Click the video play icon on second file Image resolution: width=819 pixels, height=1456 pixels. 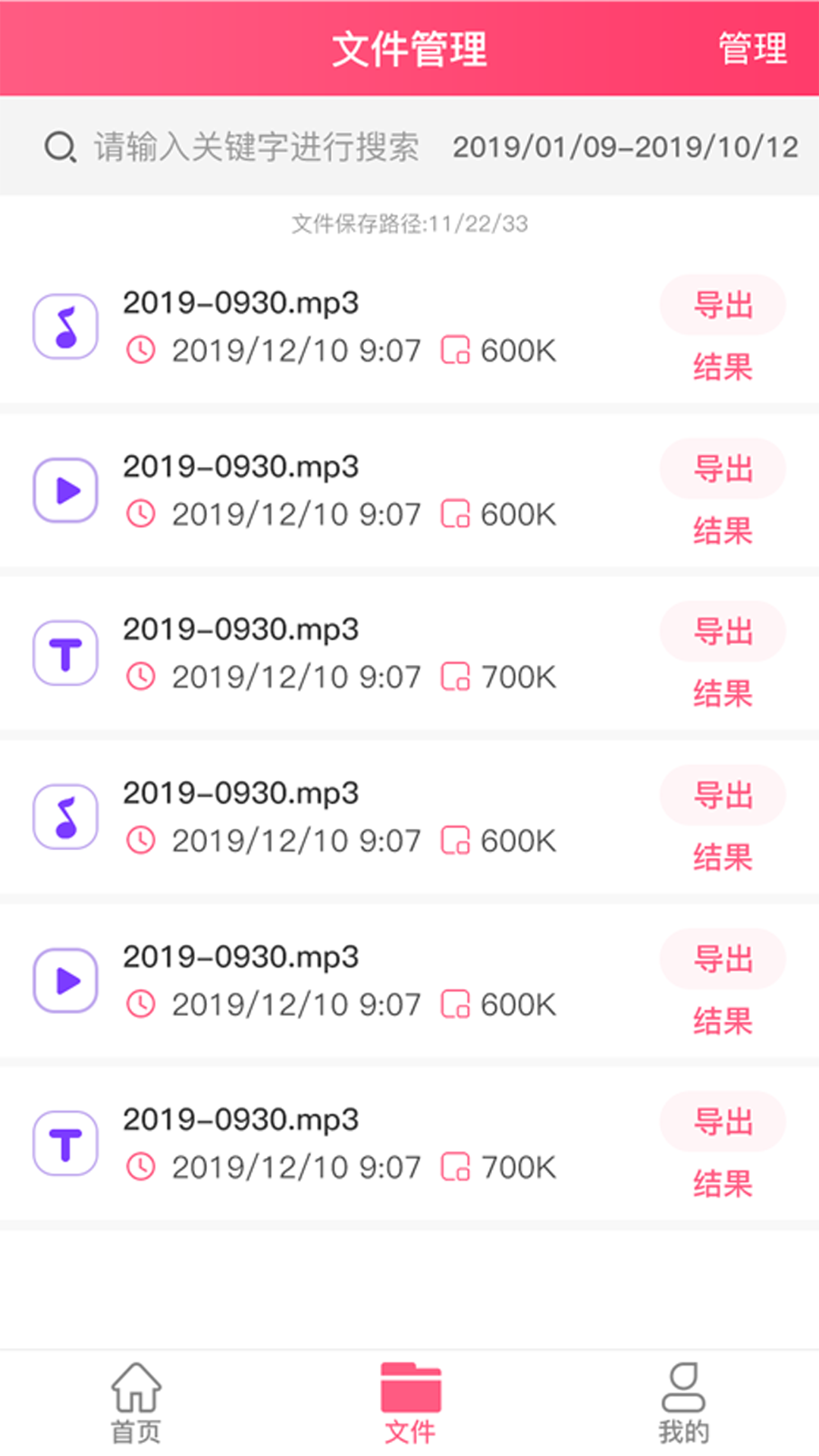pyautogui.click(x=65, y=489)
